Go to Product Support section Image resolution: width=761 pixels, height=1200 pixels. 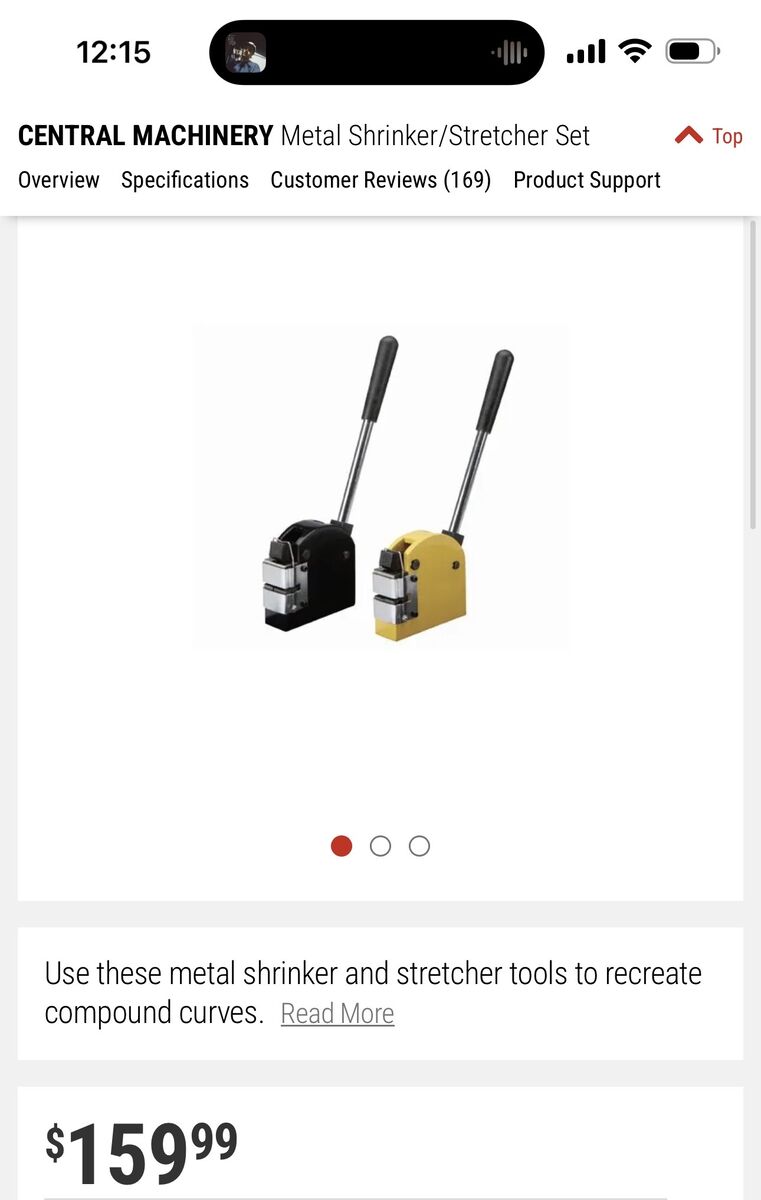tap(587, 180)
